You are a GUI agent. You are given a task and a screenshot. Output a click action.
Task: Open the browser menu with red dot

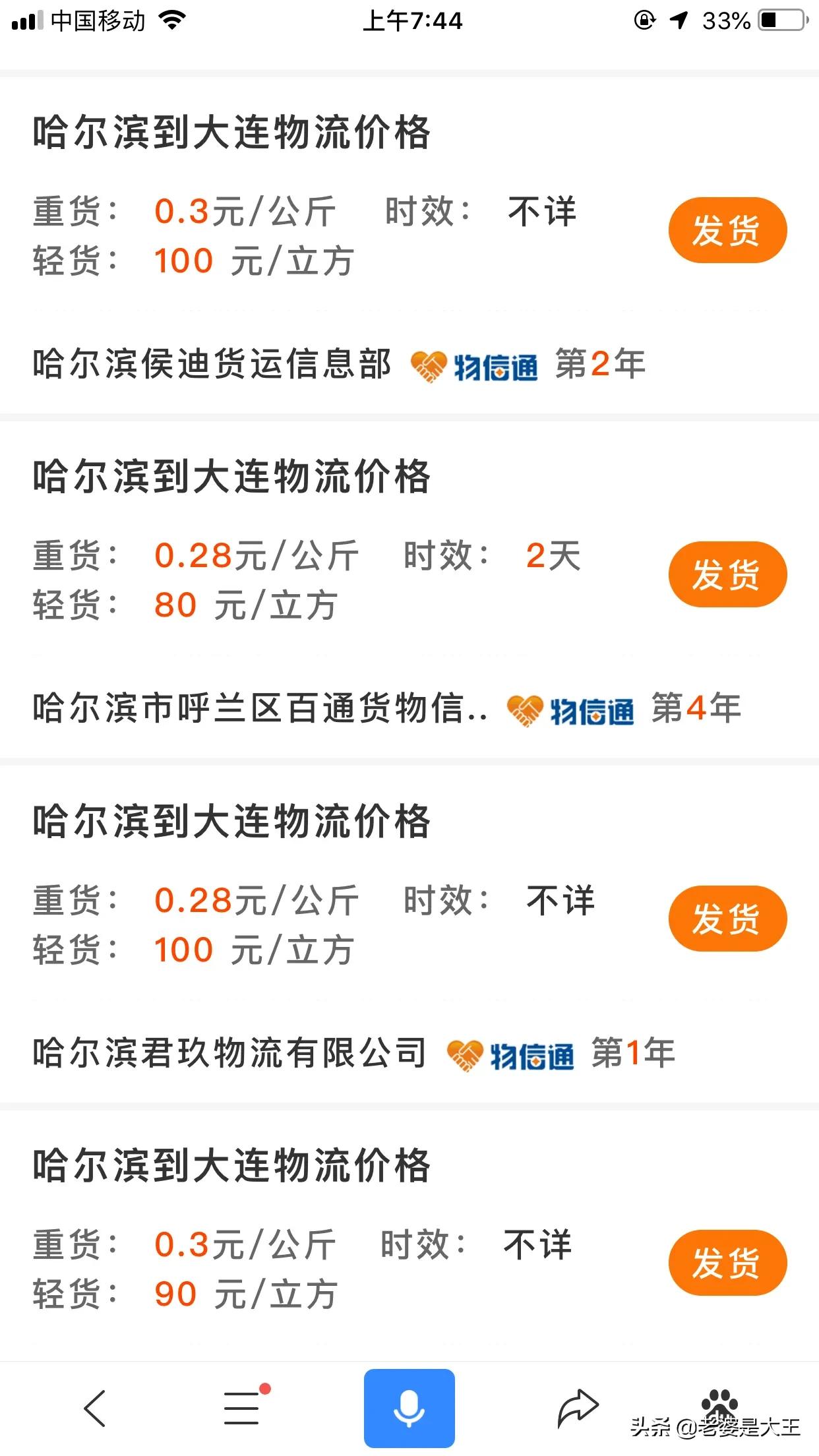pos(242,1407)
